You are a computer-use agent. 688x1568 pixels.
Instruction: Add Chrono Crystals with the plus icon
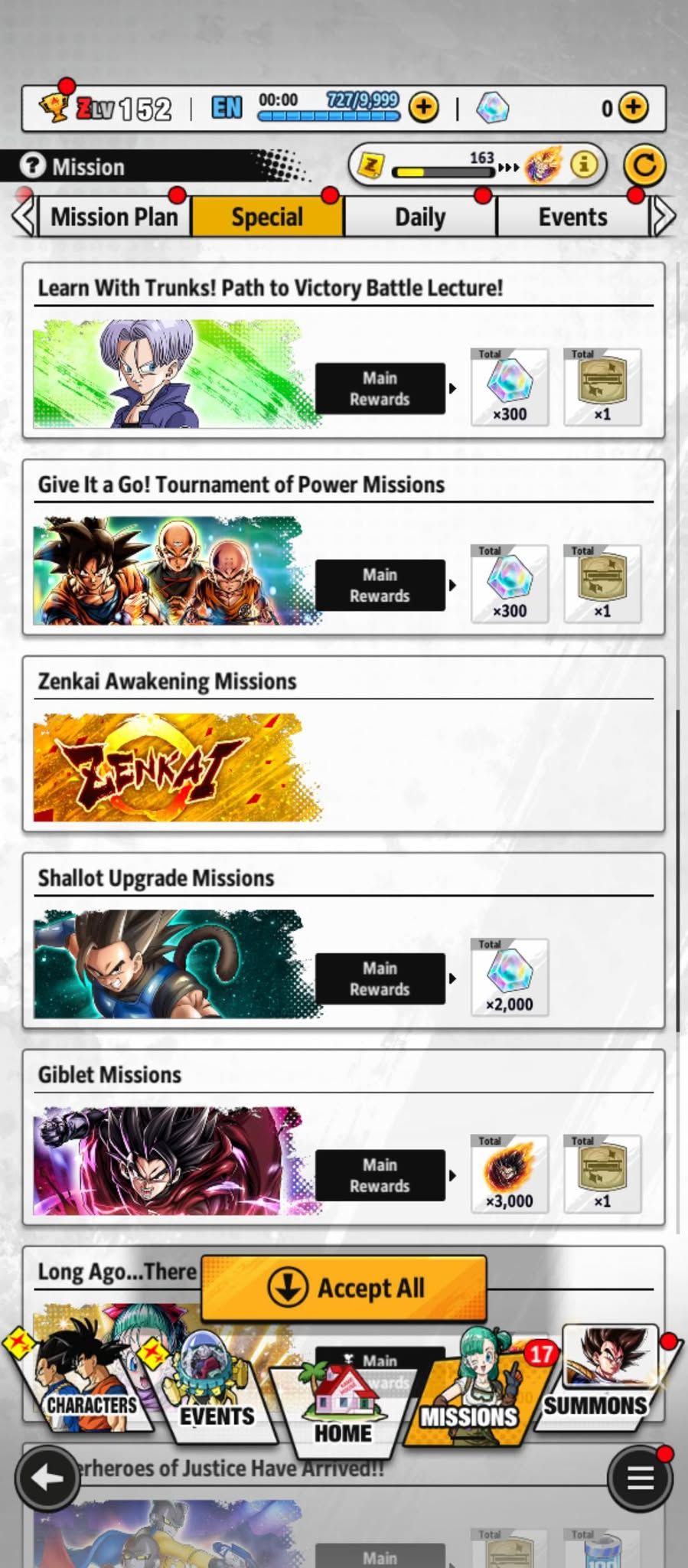tap(633, 108)
